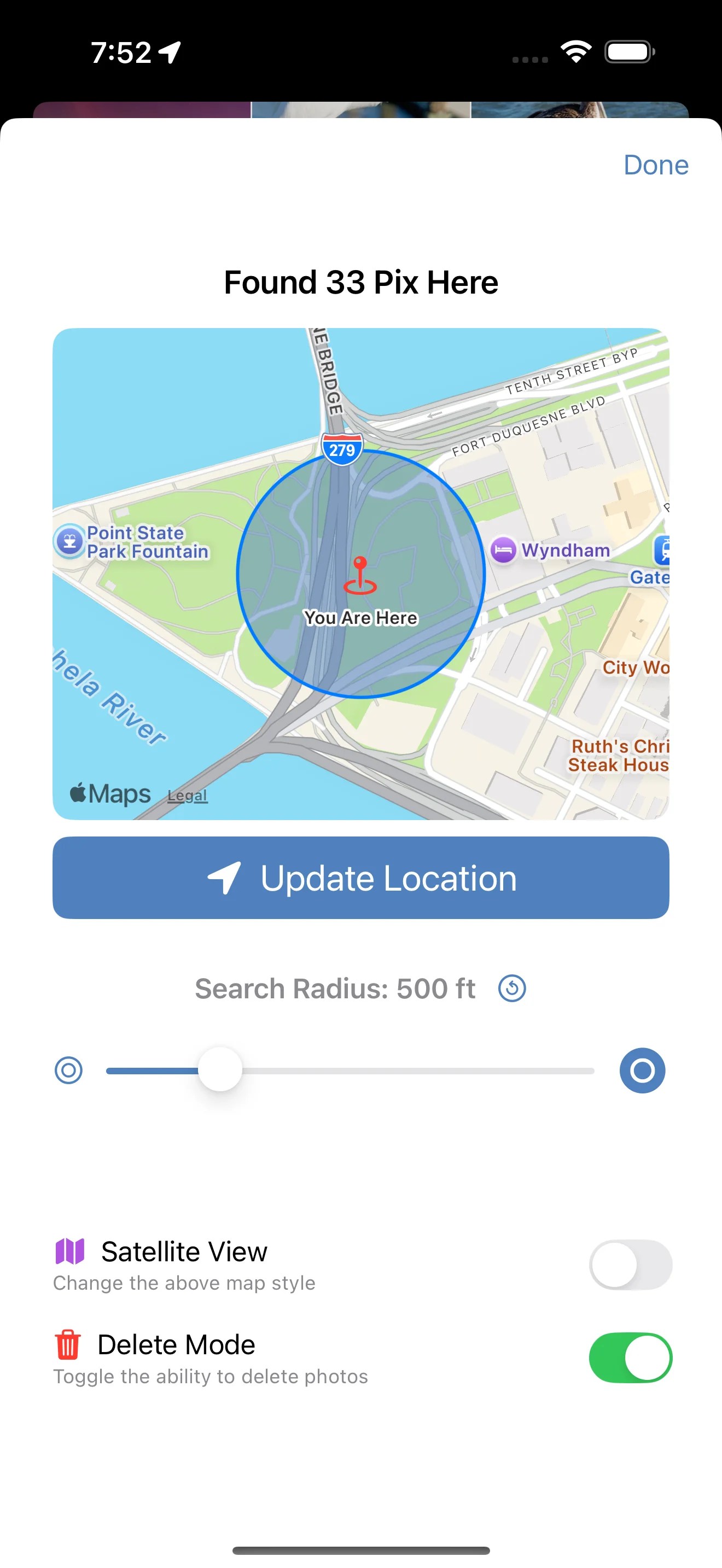
Task: Open the Legal link on the map
Action: 188,795
